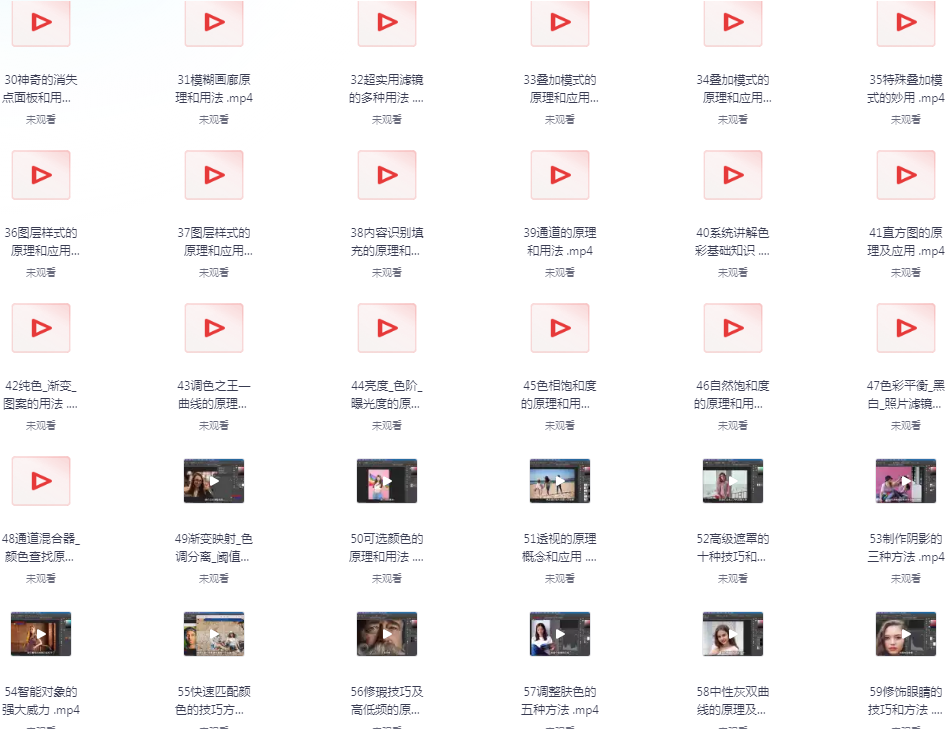This screenshot has height=729, width=952.
Task: Open video 51透视的原理概念和应用
Action: [560, 481]
